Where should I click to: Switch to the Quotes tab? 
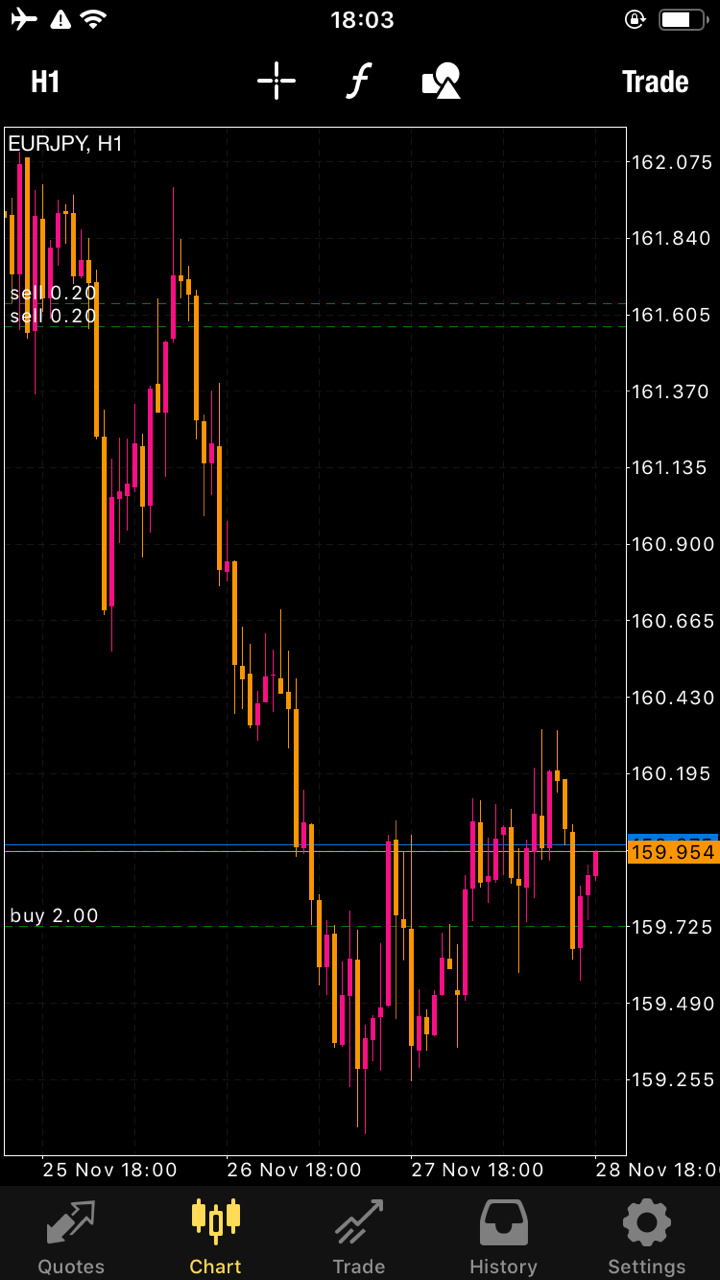[x=71, y=1238]
